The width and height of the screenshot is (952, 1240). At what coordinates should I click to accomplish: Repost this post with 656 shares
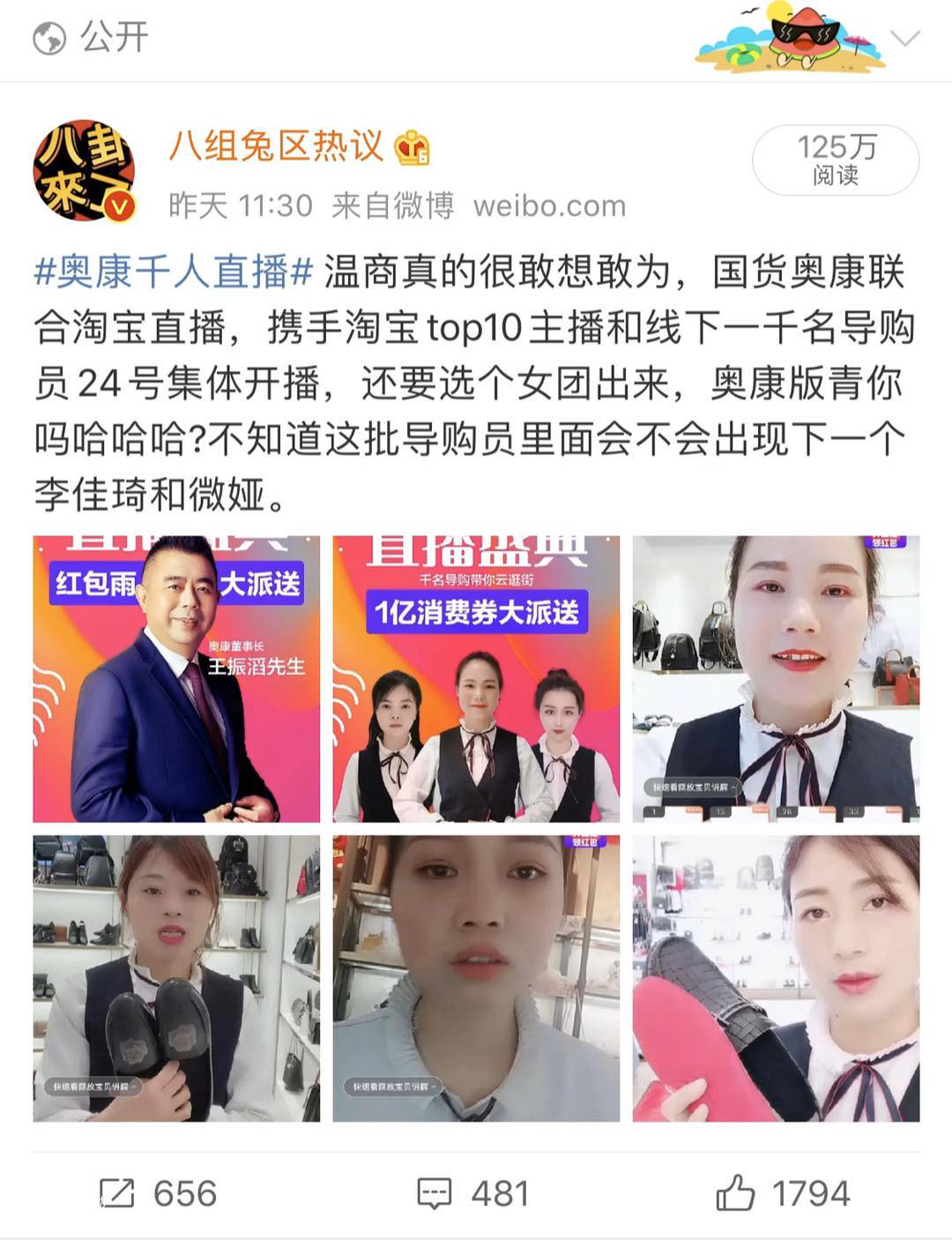point(159,1194)
